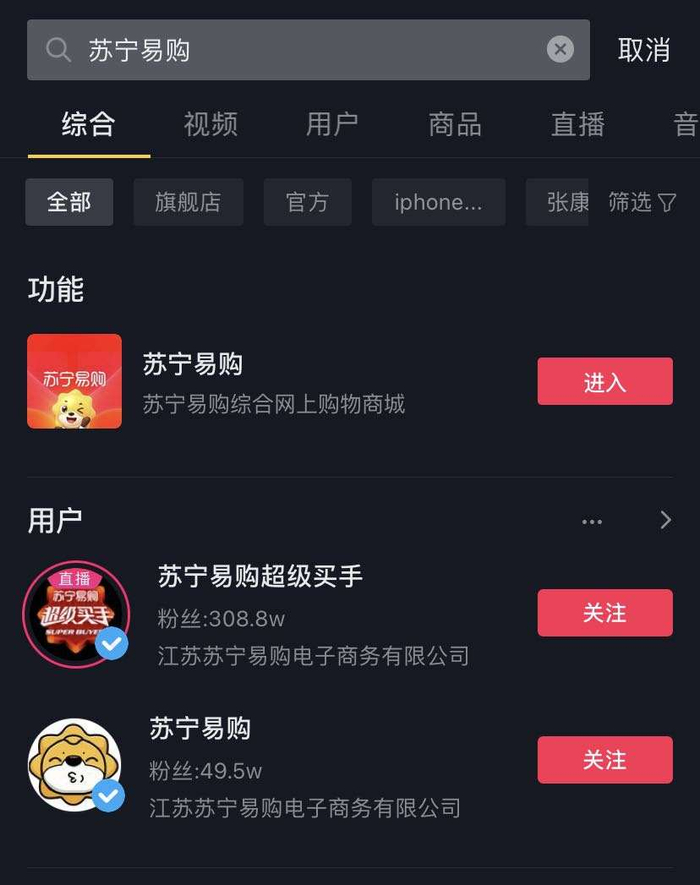This screenshot has height=885, width=700.
Task: Apply the 官方 filter chip
Action: click(307, 202)
